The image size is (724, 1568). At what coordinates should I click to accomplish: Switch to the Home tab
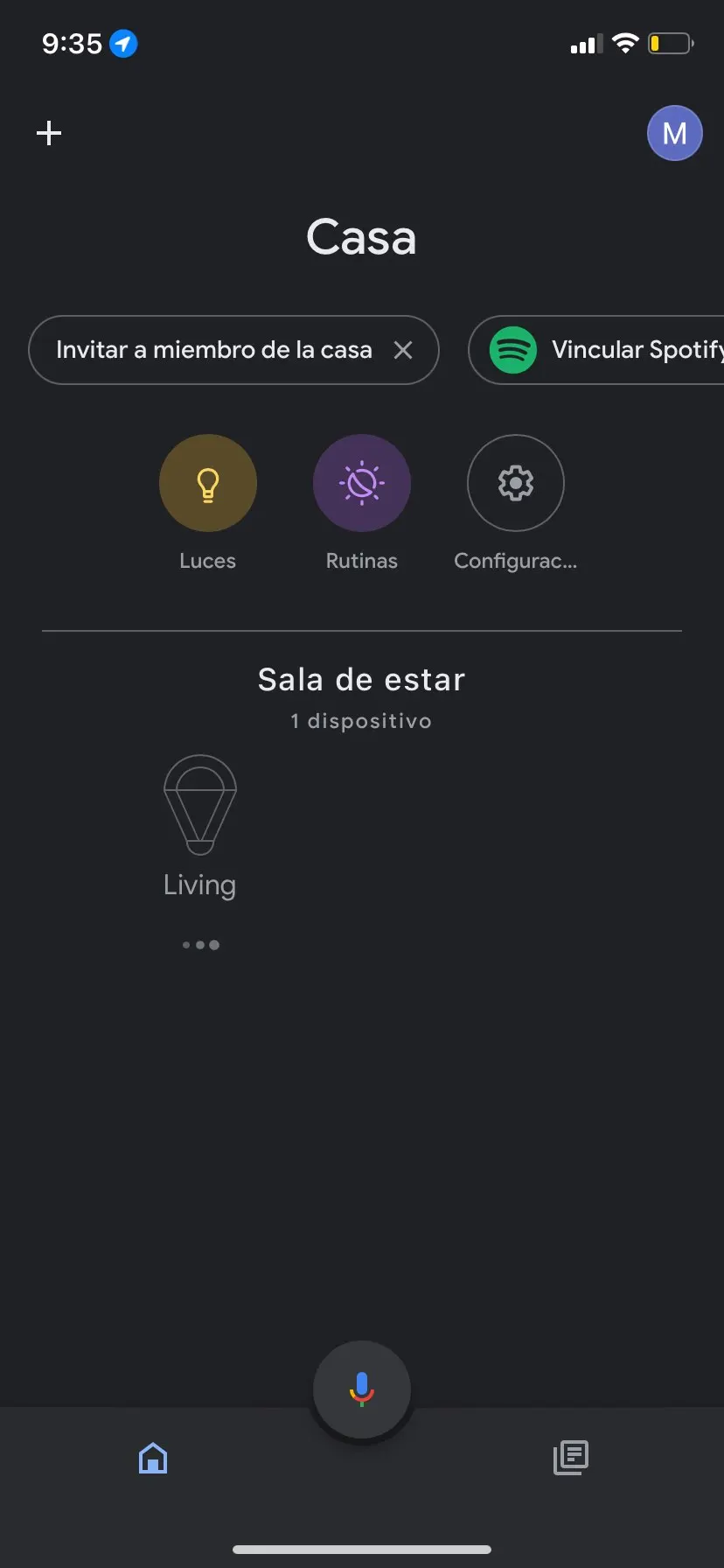[153, 1459]
